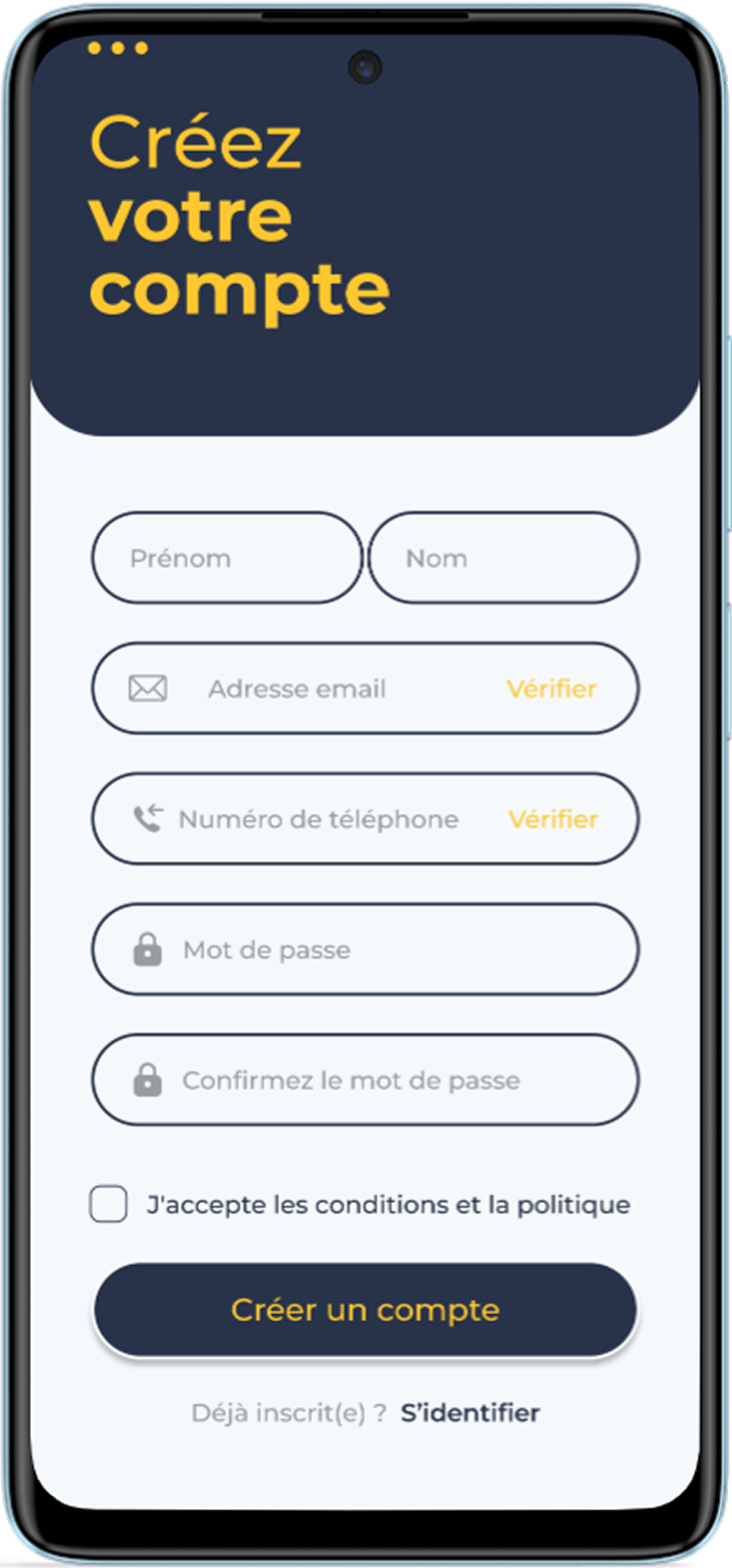Tap the Créer un compte button
732x1568 pixels.
(365, 1310)
